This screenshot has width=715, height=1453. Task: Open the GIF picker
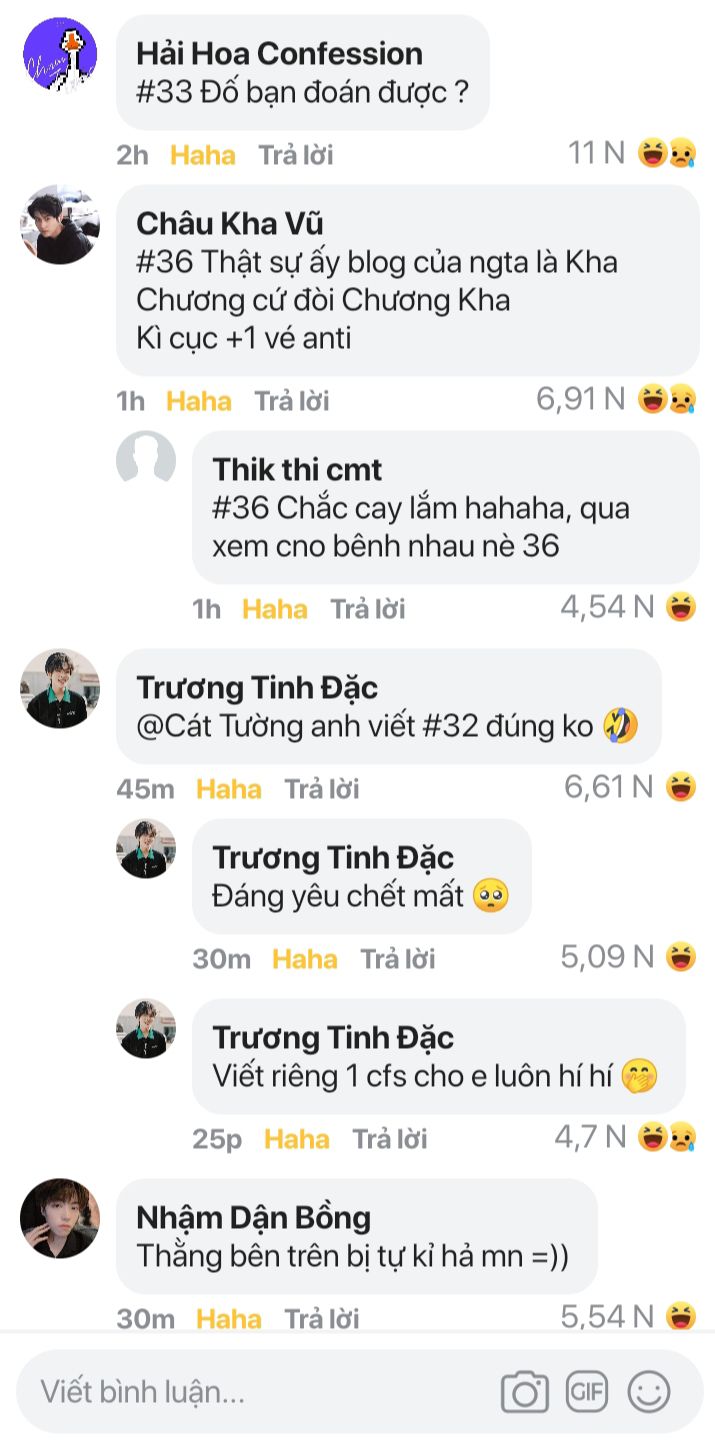coord(587,1391)
